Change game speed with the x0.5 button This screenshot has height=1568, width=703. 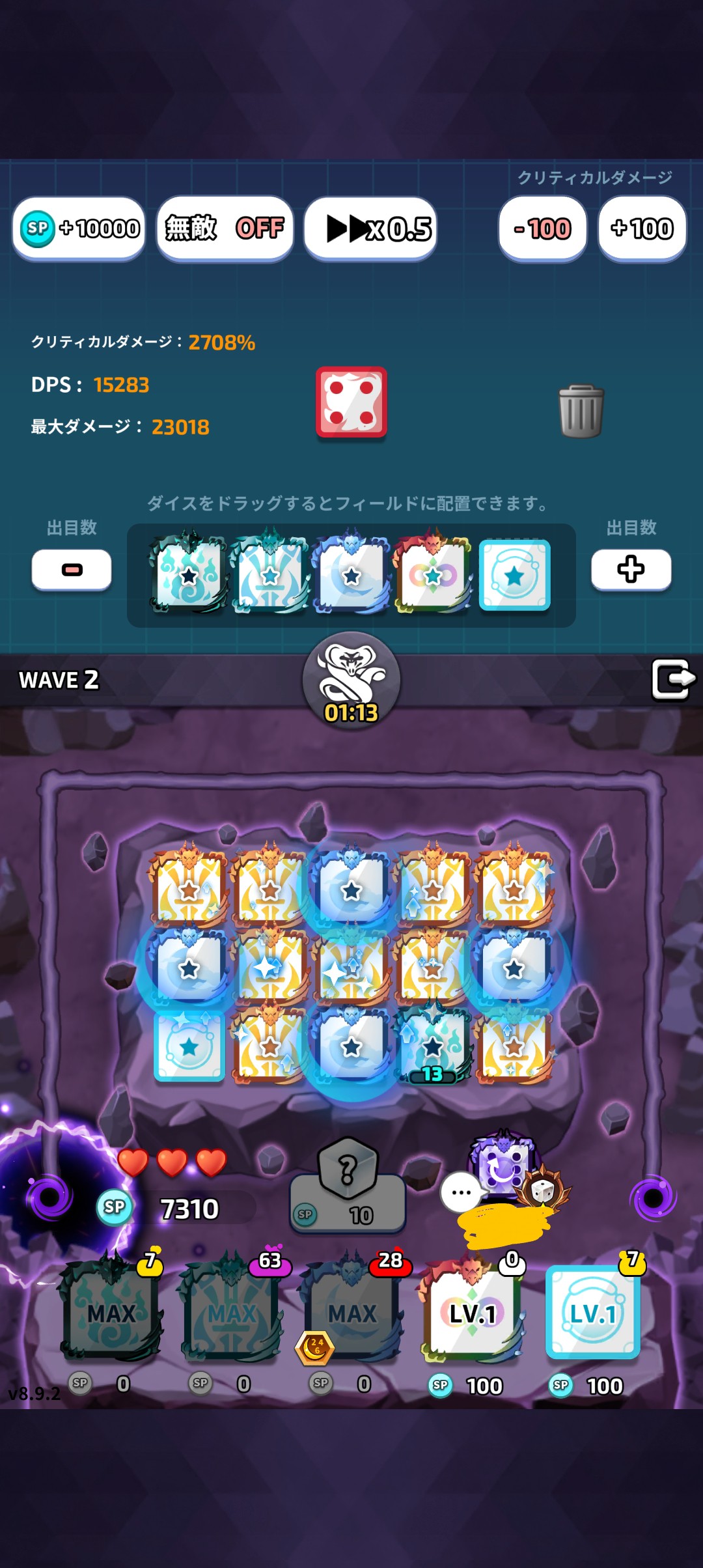pyautogui.click(x=370, y=229)
